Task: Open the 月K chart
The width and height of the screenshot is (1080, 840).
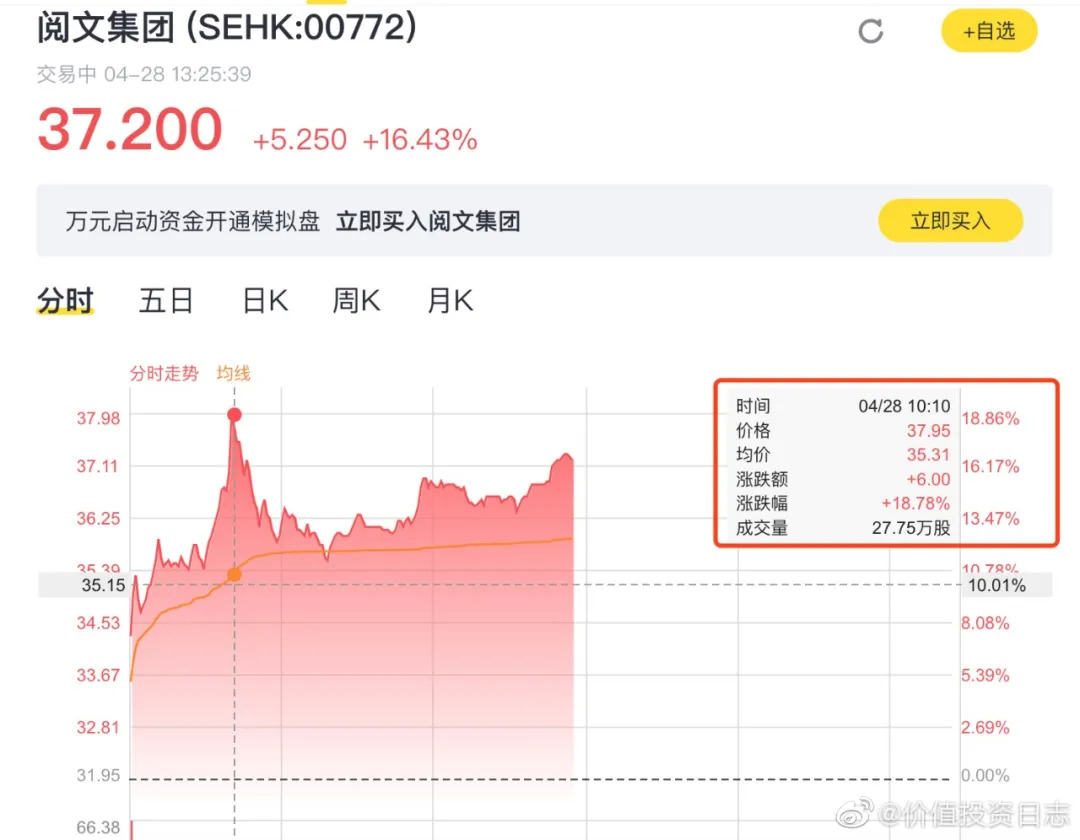Action: tap(450, 301)
